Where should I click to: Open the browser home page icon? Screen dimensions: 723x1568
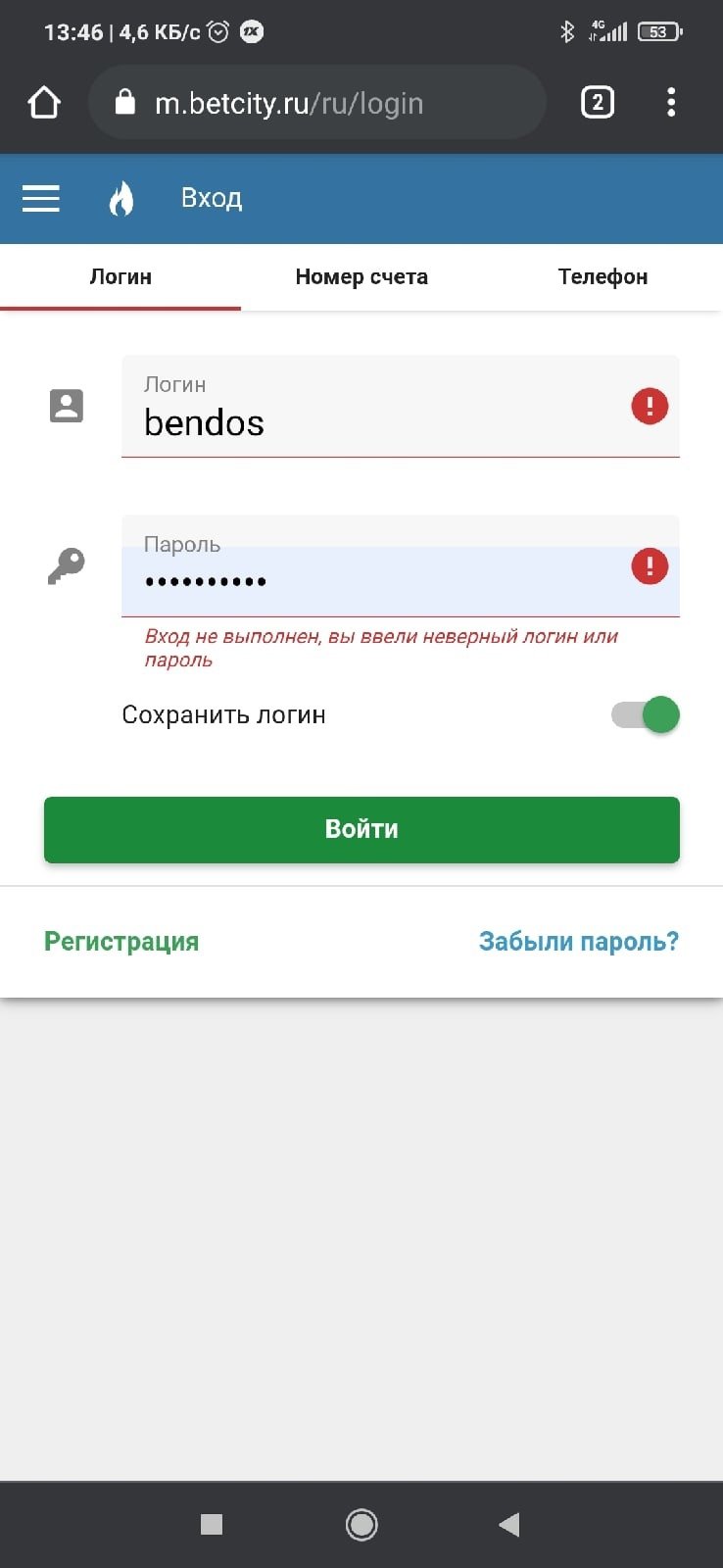coord(44,103)
